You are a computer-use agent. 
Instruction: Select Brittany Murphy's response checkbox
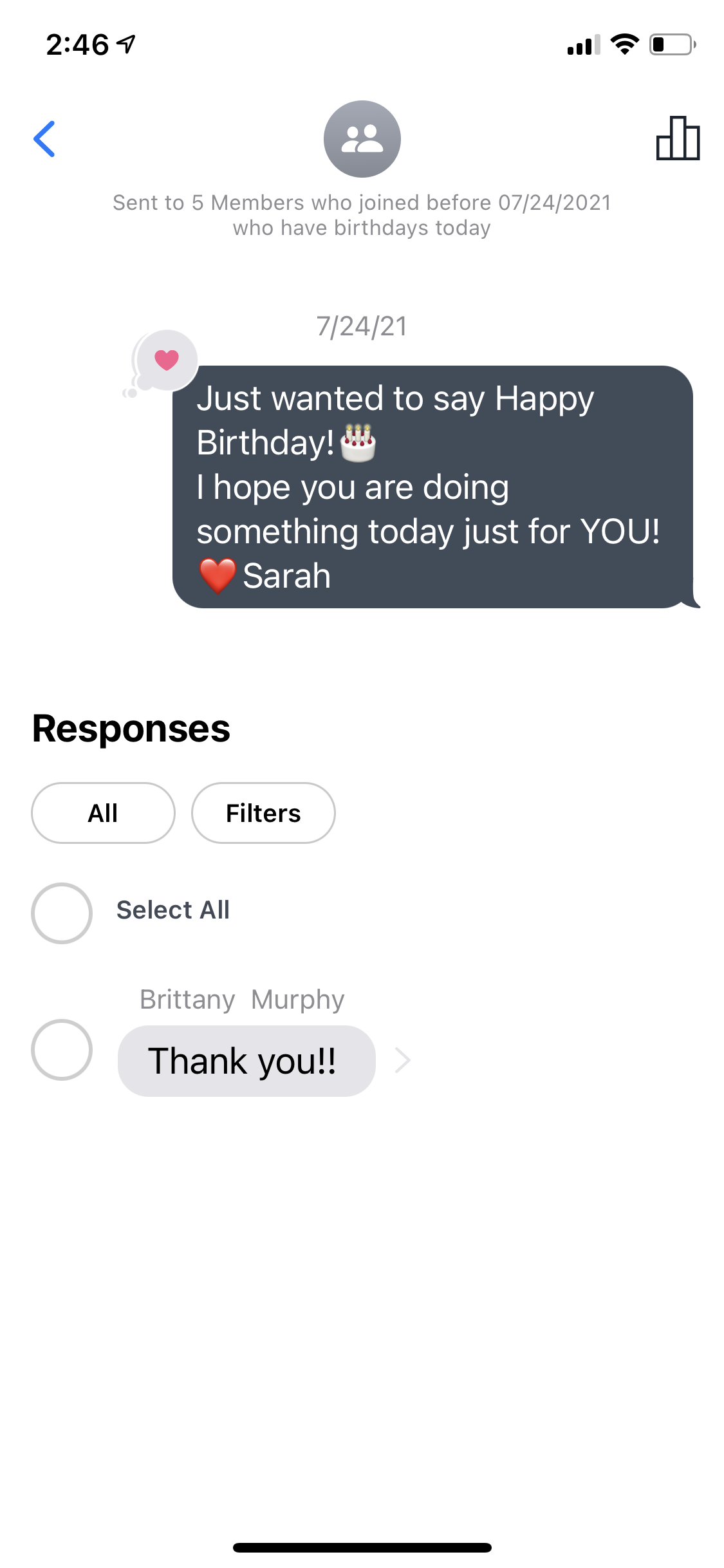(62, 1049)
